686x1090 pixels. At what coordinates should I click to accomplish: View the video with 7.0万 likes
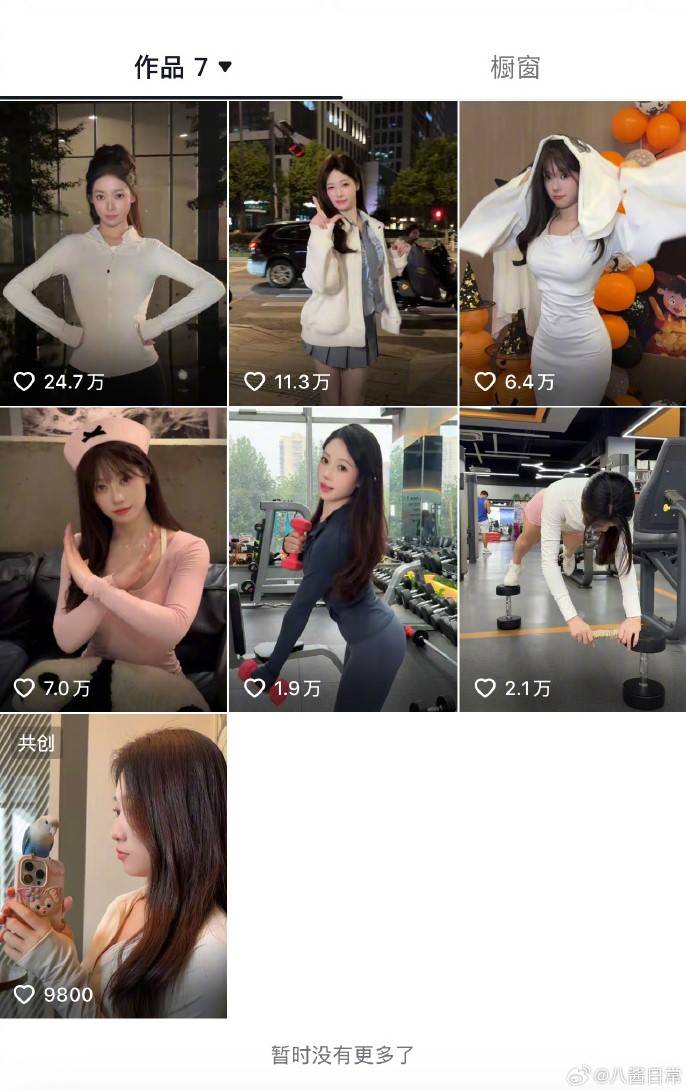pos(113,559)
